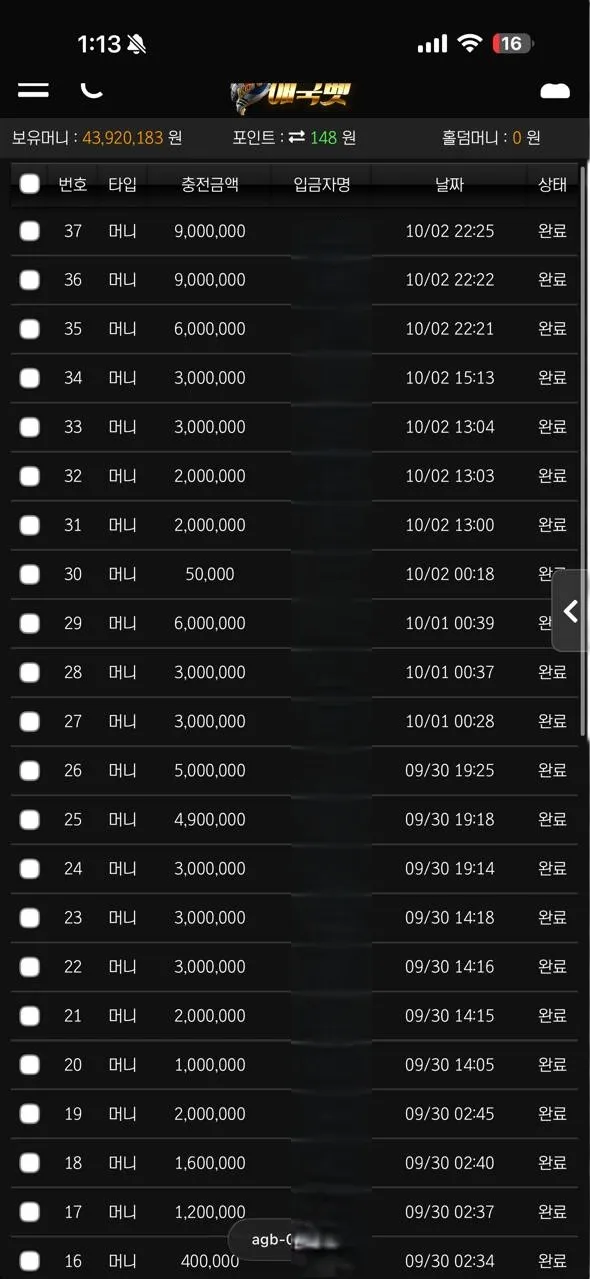Open the cloud icon in the header
Viewport: 590px width, 1279px height.
pos(555,91)
